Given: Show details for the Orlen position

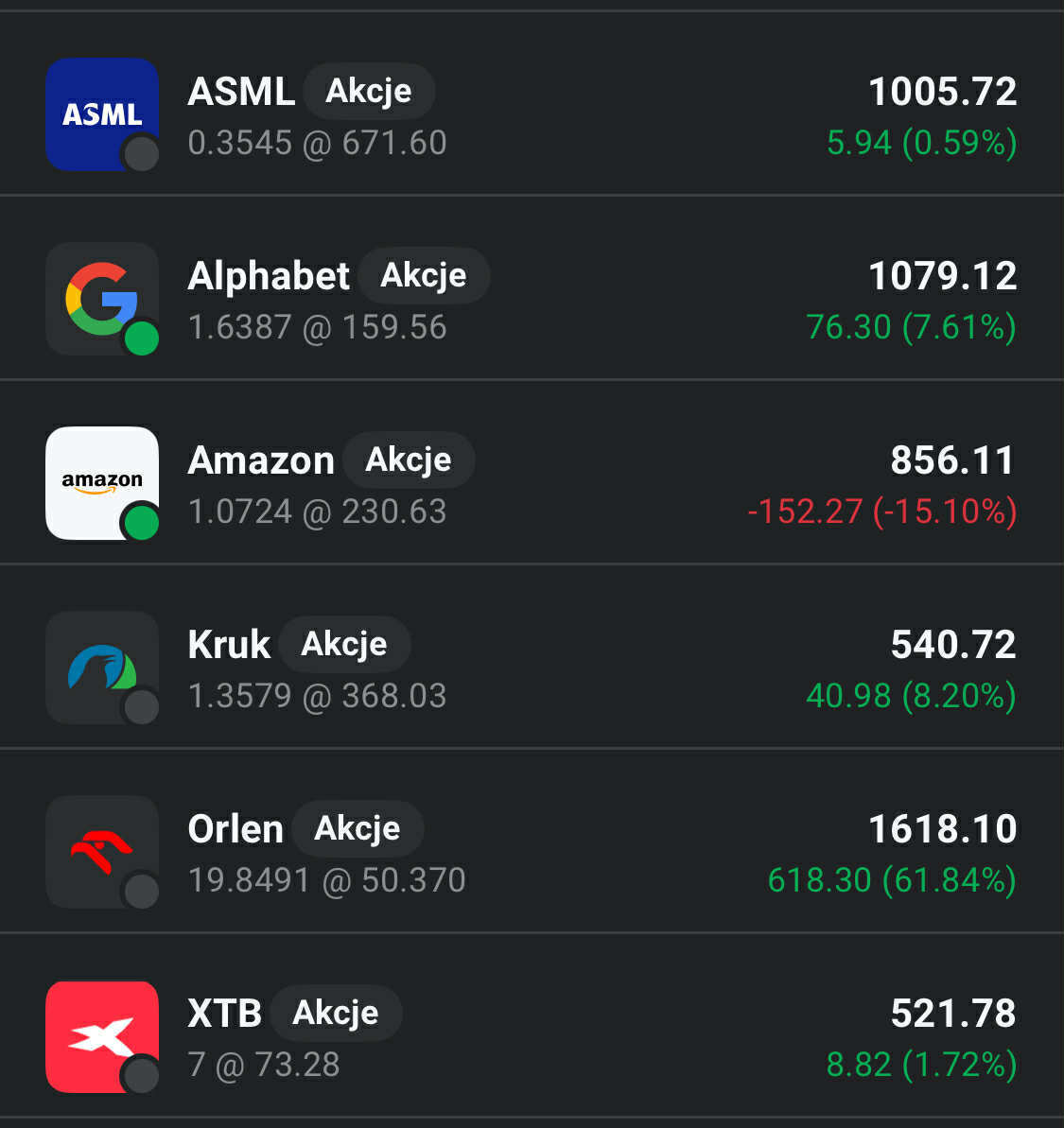Looking at the screenshot, I should [530, 853].
